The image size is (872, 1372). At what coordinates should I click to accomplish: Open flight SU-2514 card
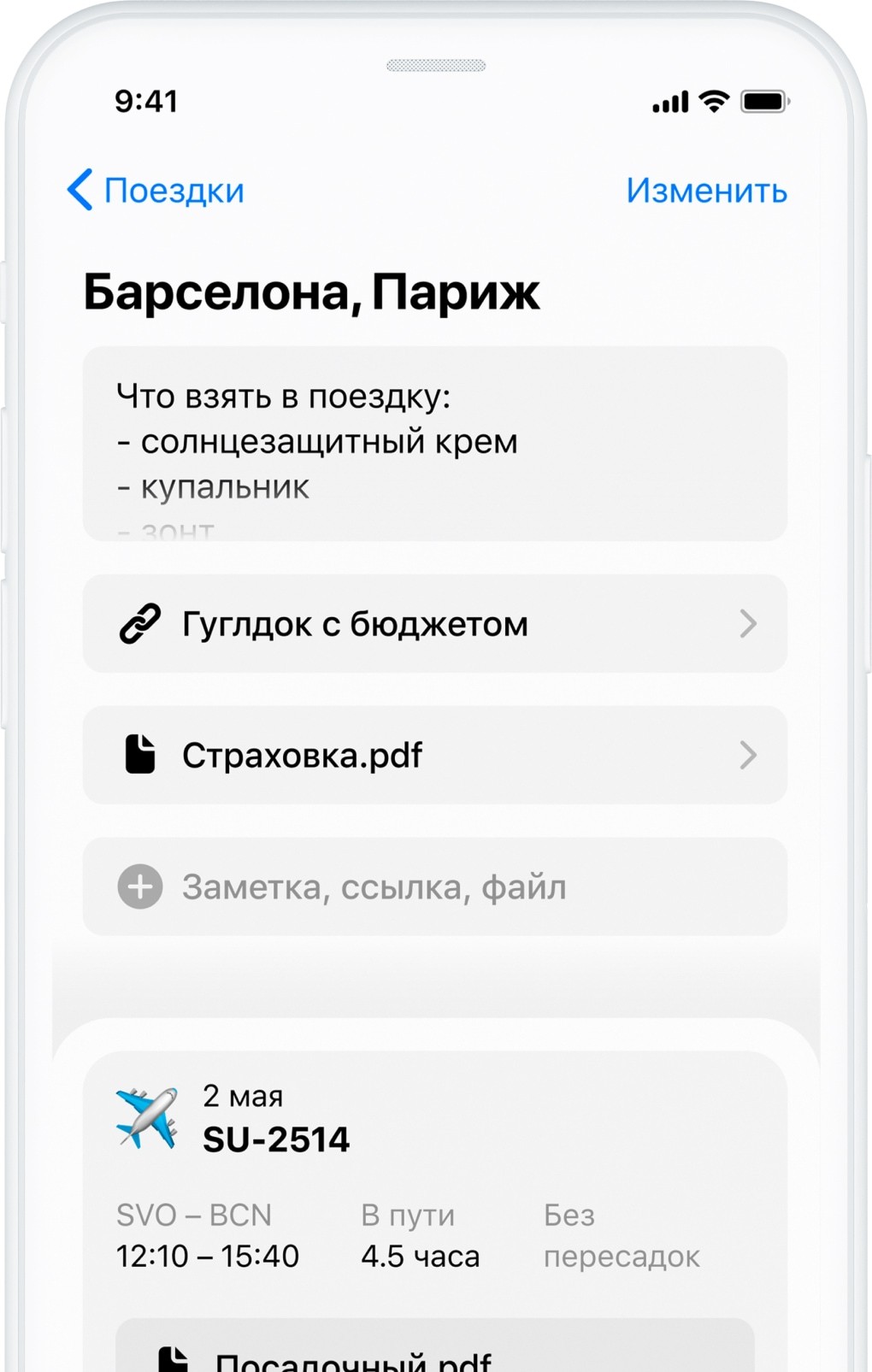[434, 1180]
